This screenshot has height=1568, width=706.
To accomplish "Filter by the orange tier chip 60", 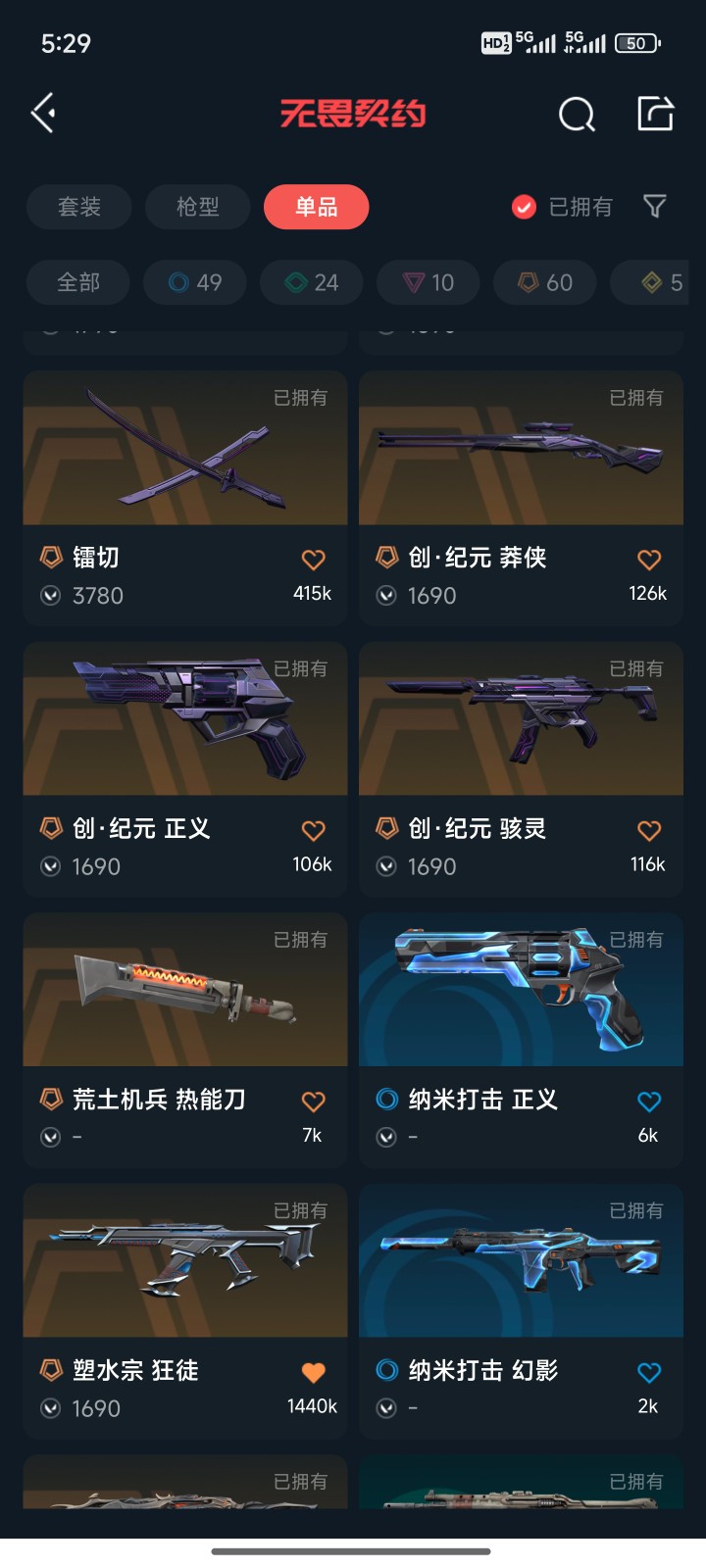I will point(545,283).
